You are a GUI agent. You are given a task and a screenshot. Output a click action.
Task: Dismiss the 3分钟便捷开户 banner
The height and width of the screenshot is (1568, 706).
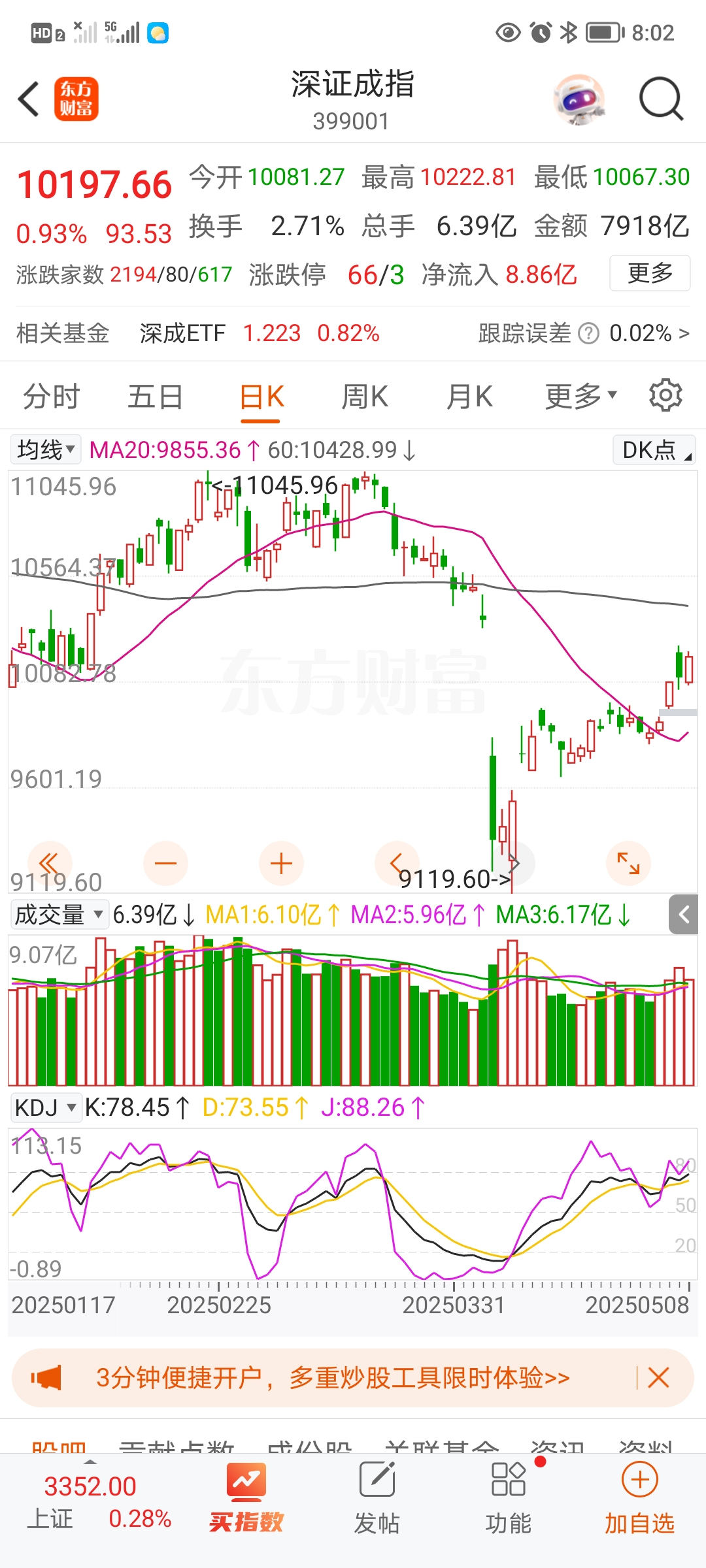click(x=658, y=1378)
